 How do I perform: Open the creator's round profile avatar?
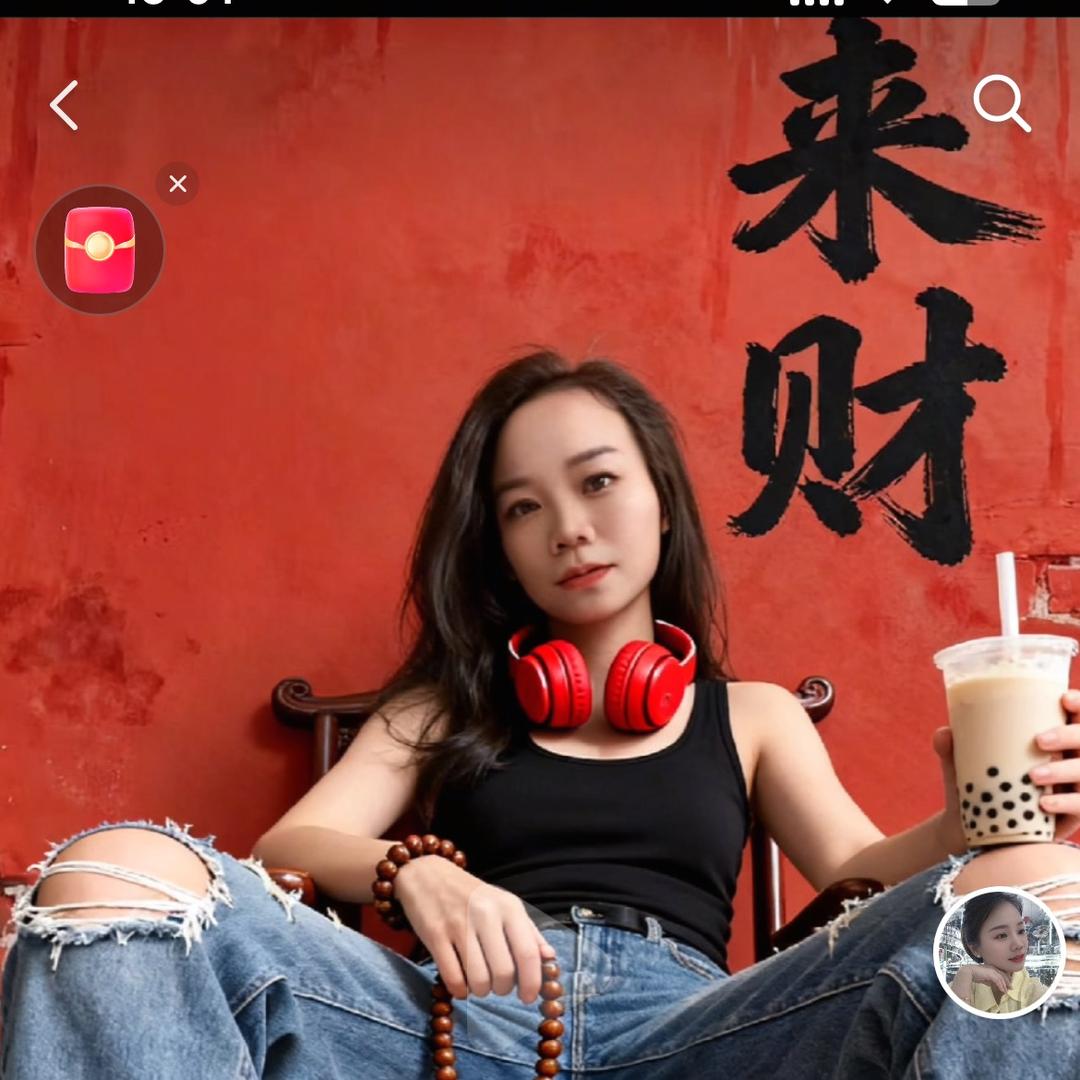[998, 952]
